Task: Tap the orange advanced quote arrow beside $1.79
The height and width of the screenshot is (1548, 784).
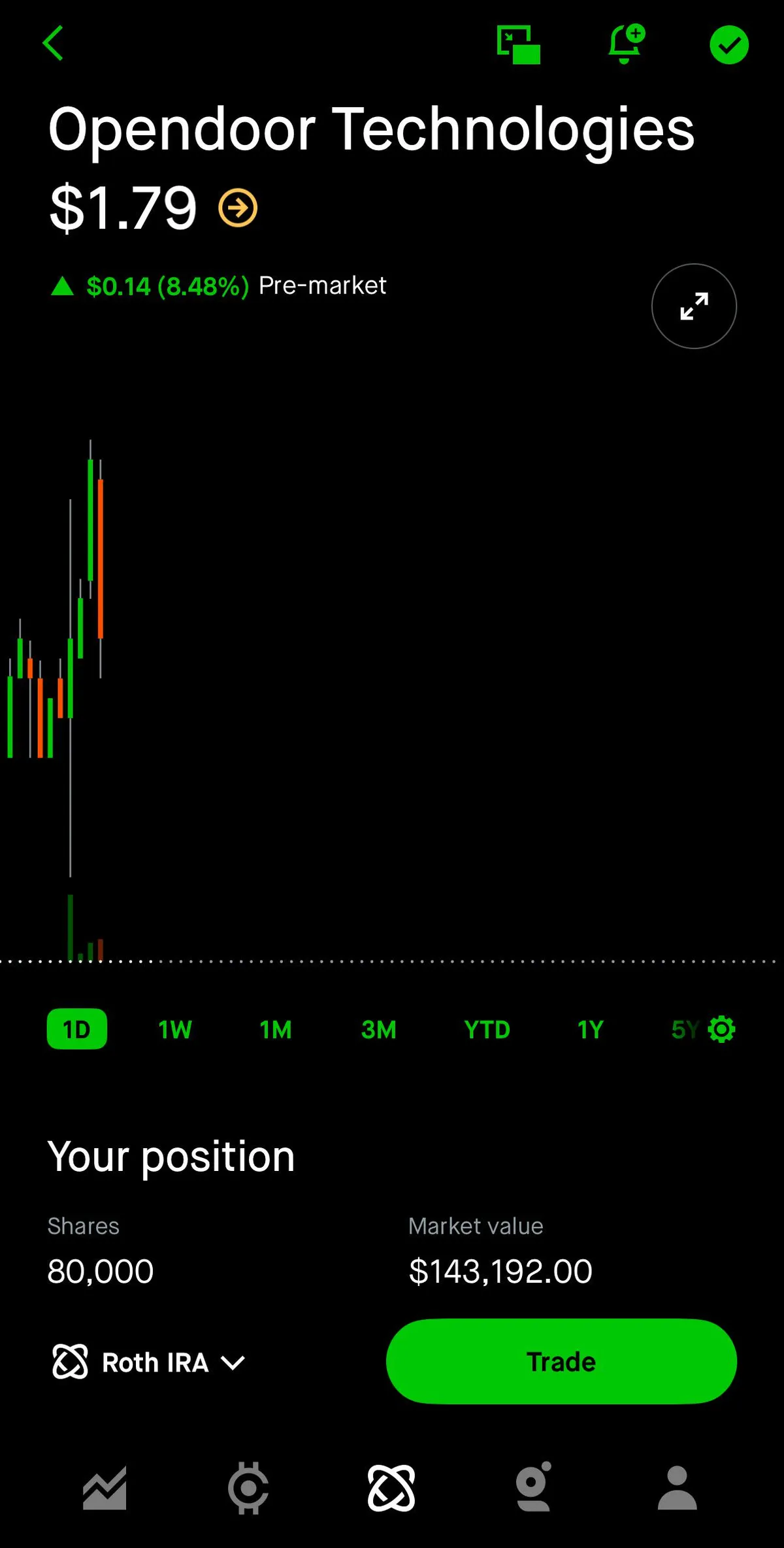Action: [238, 208]
